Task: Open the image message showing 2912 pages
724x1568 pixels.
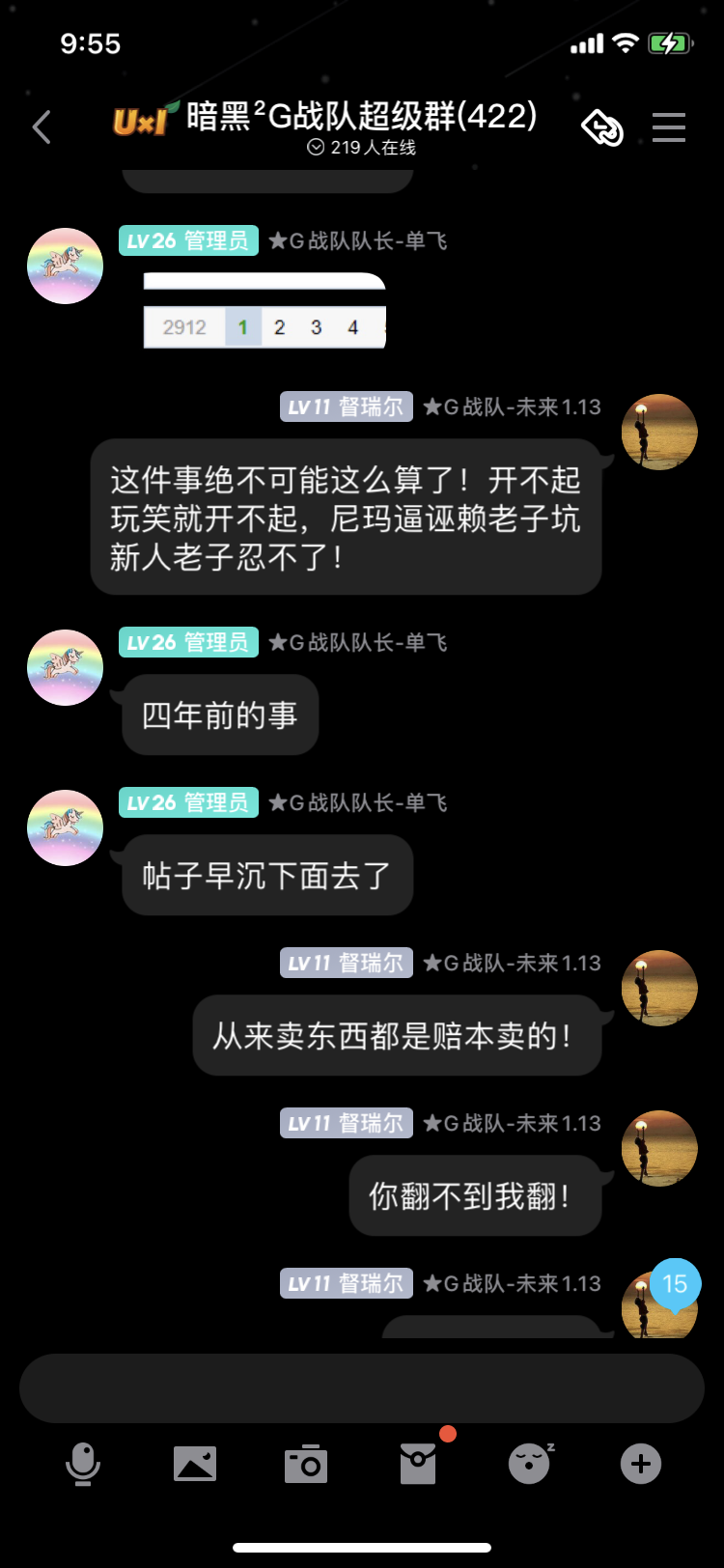Action: point(265,311)
